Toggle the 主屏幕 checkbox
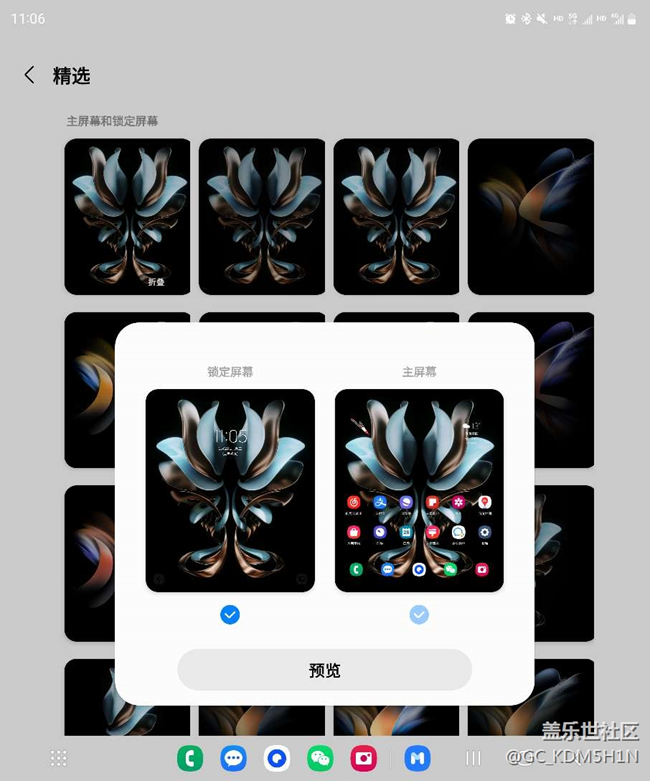 point(419,614)
